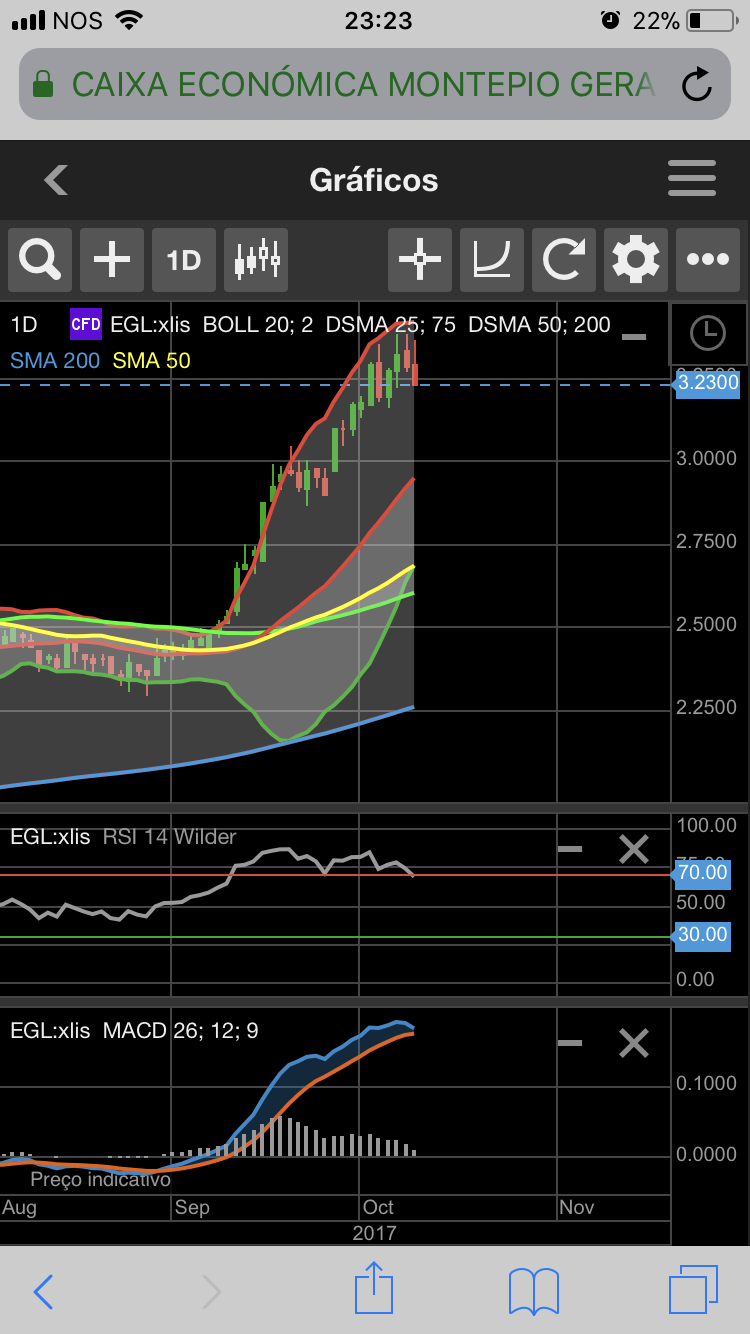Go back using the Gráficos header arrow
Screen dimensions: 750x1334
pos(57,180)
